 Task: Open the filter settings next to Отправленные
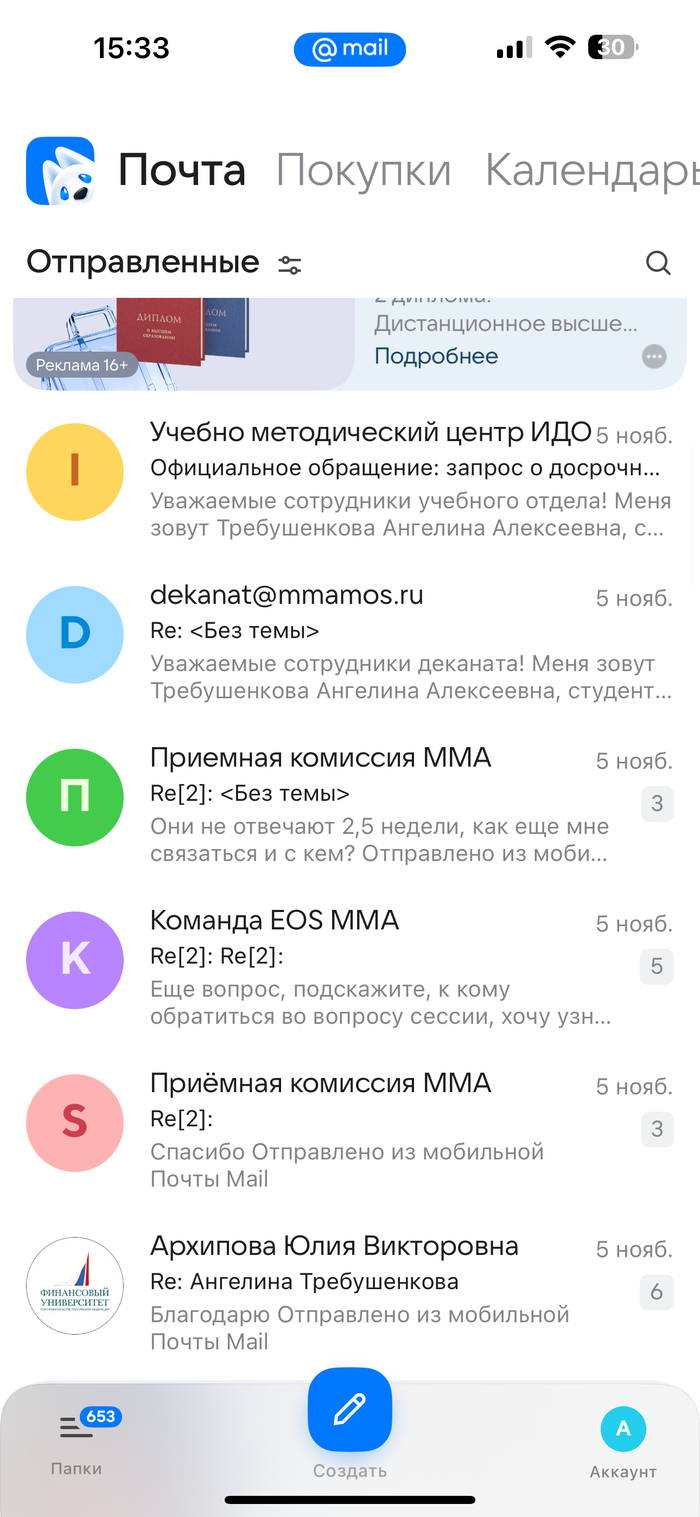[x=290, y=264]
